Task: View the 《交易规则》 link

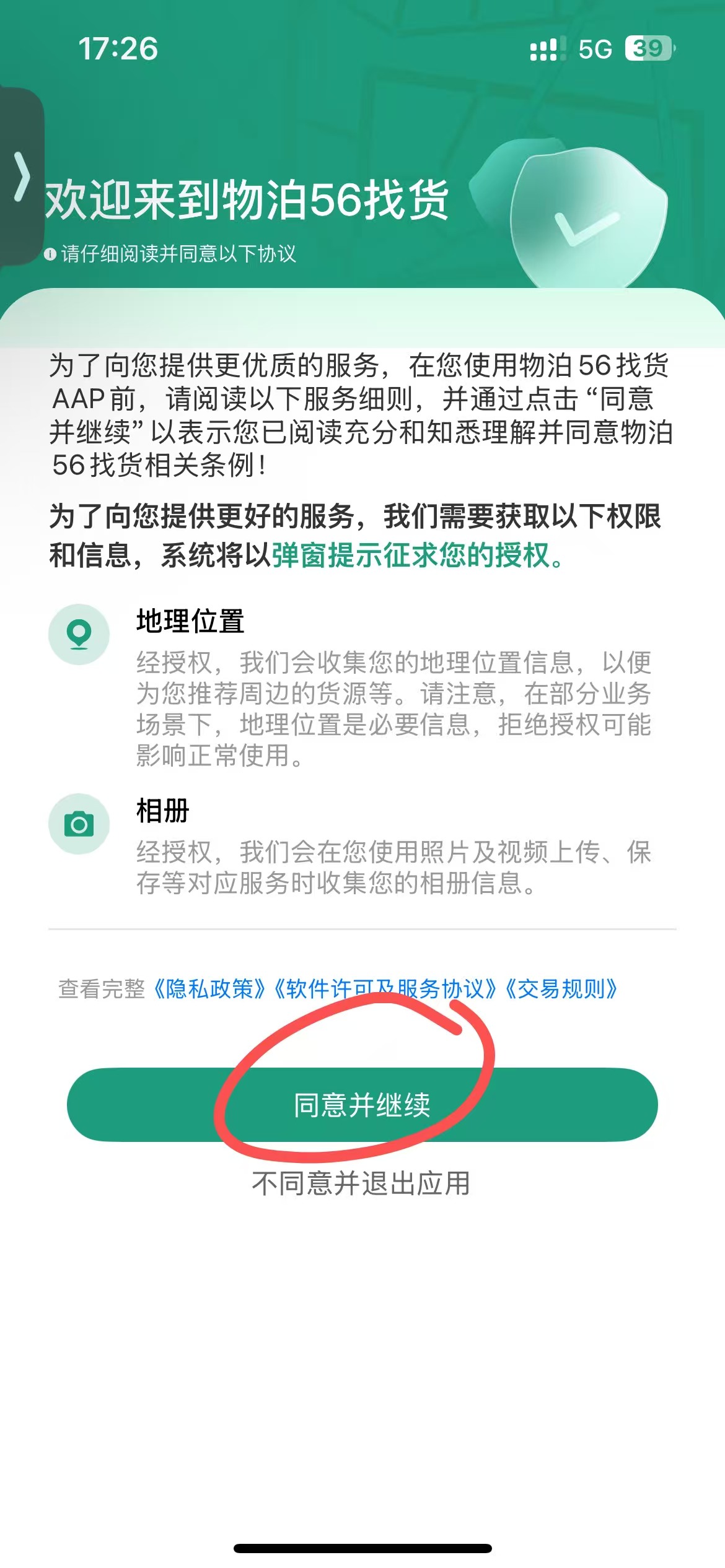Action: coord(561,989)
